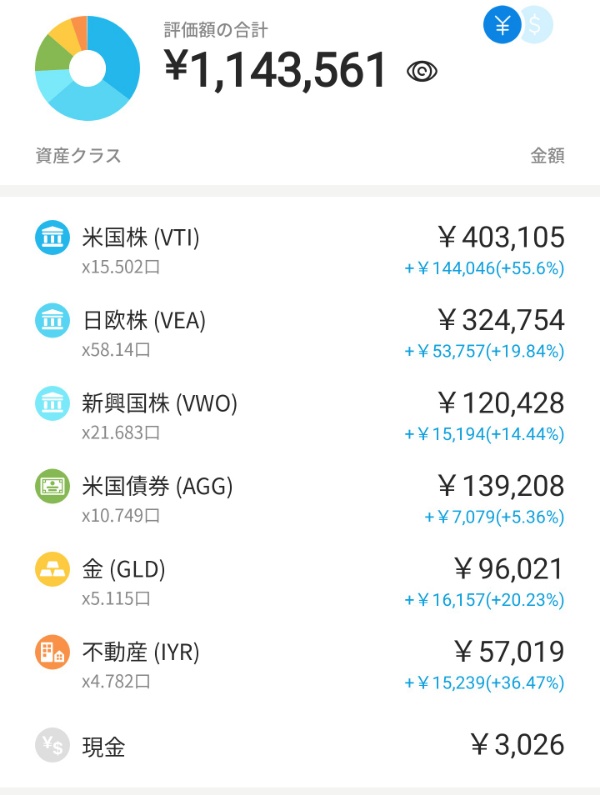Open the 現金 cash row
This screenshot has width=600, height=795.
point(300,746)
